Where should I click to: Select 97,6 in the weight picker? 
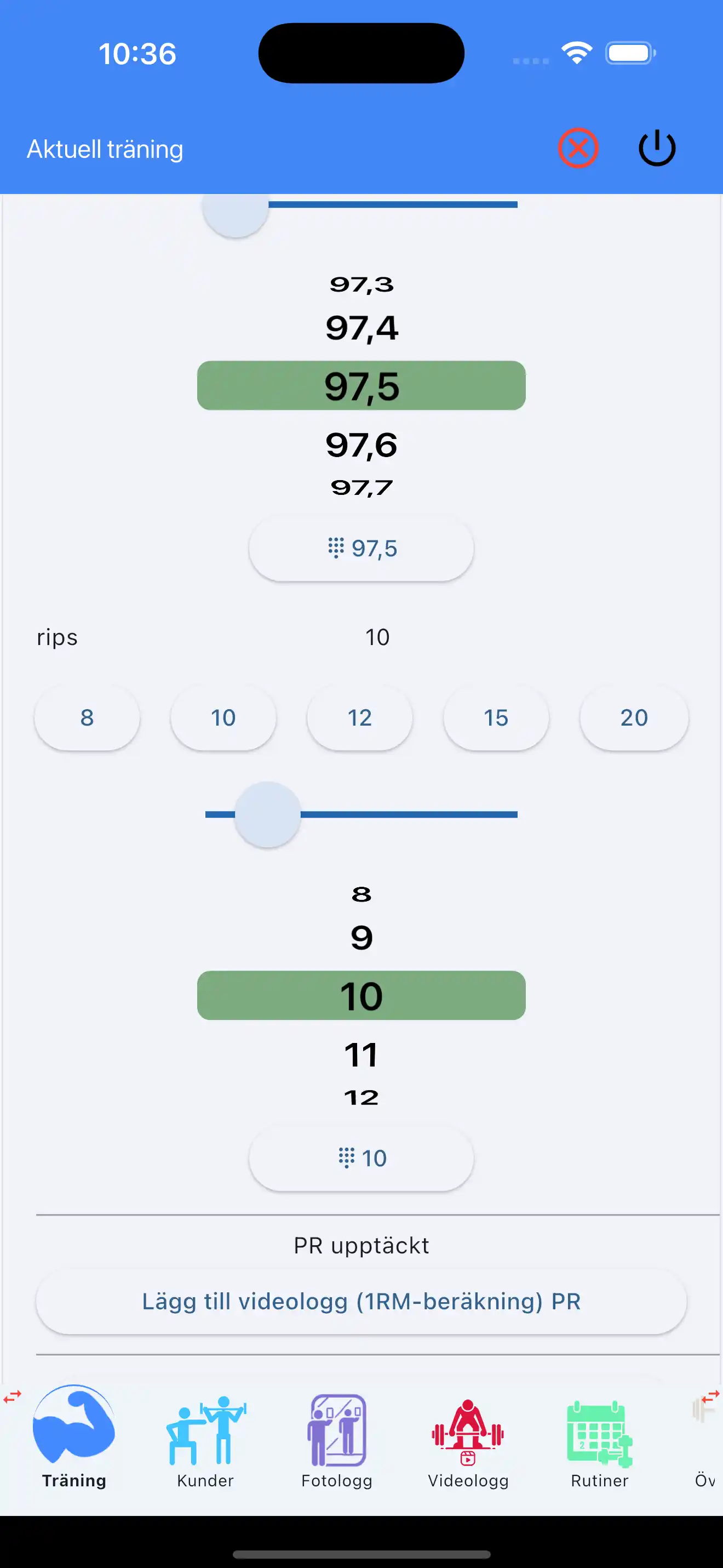(x=361, y=445)
